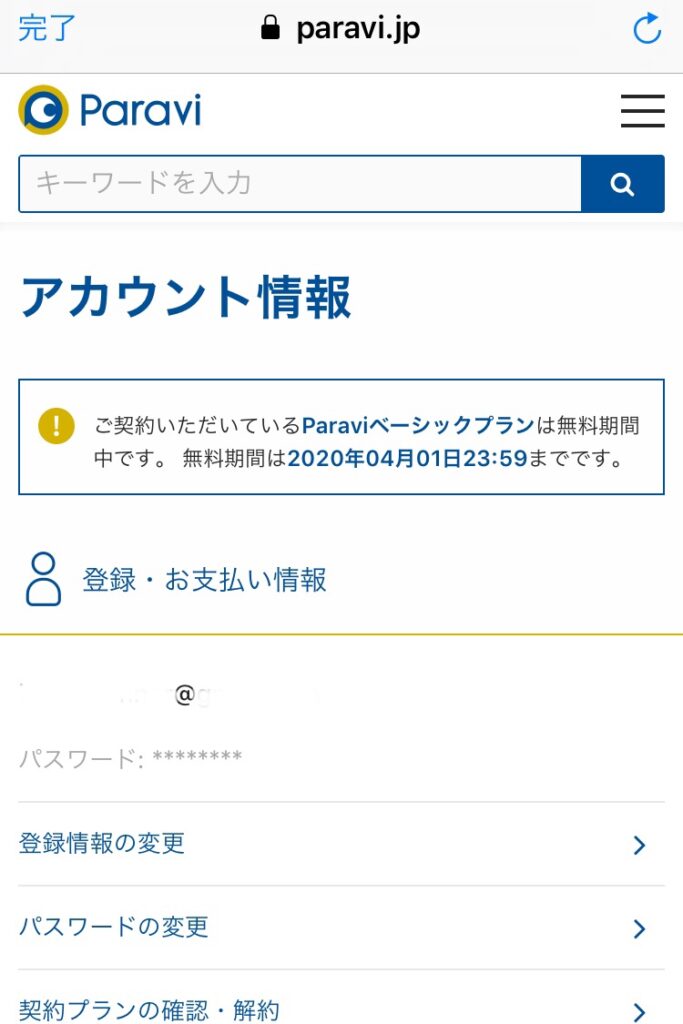Open 登録情報の変更

[341, 844]
